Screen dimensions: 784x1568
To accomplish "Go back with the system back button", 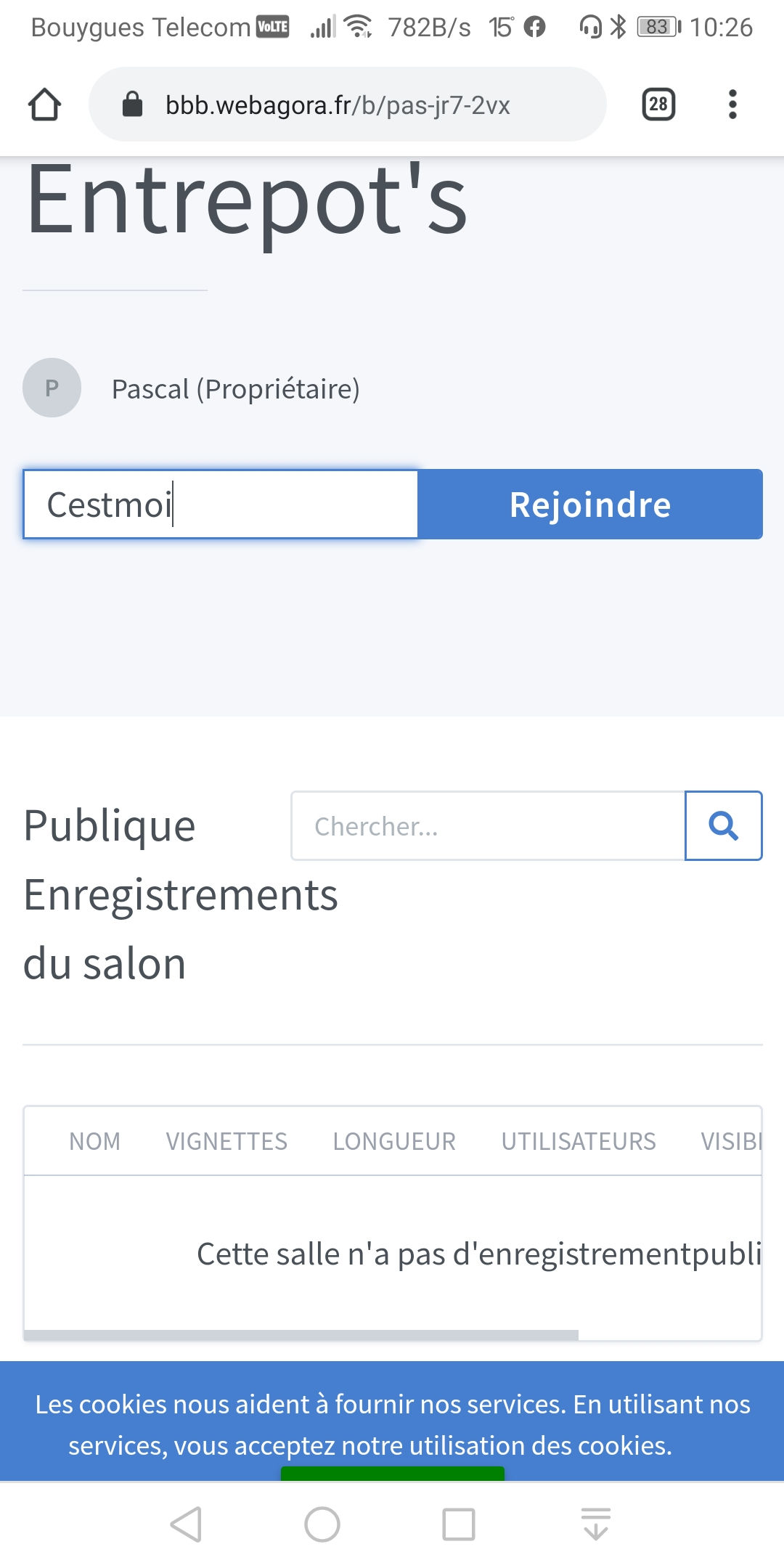I will tap(186, 1524).
